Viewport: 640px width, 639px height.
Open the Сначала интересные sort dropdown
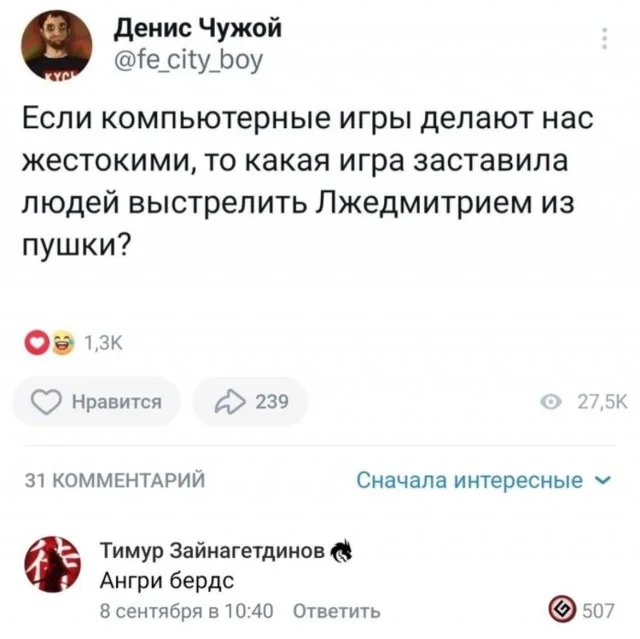(x=484, y=480)
